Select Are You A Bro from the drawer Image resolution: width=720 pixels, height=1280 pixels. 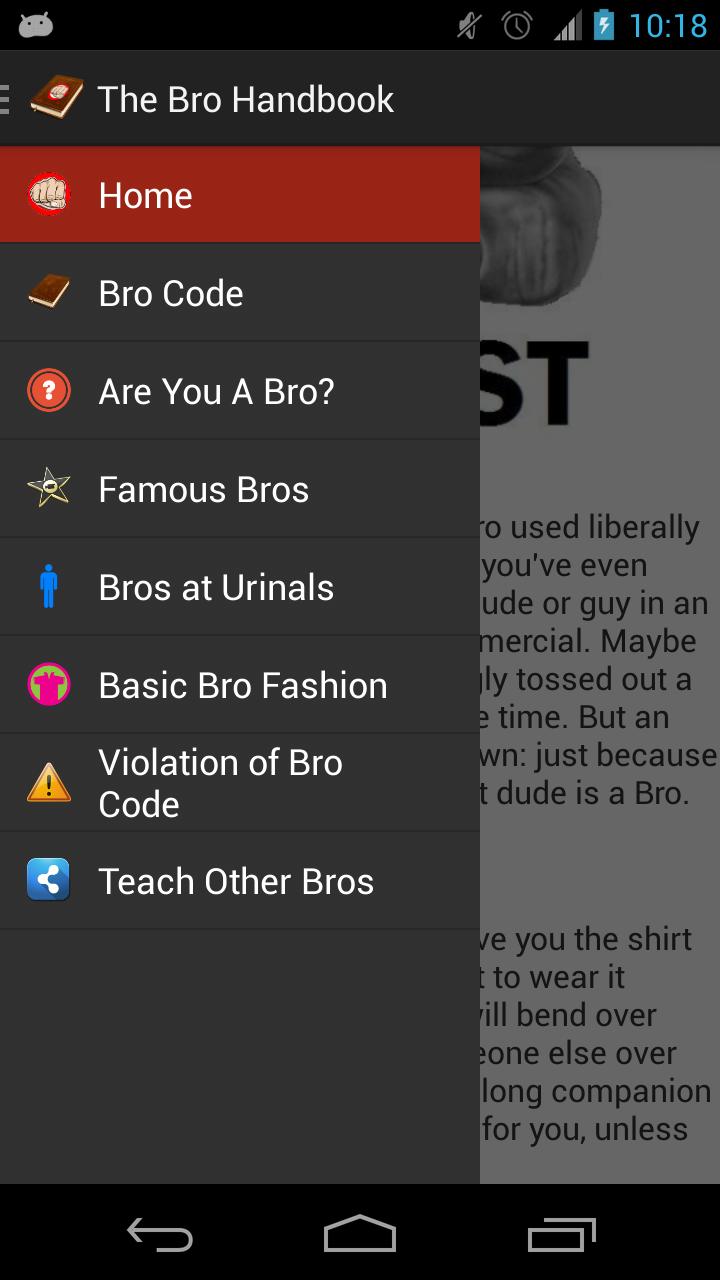(x=240, y=390)
